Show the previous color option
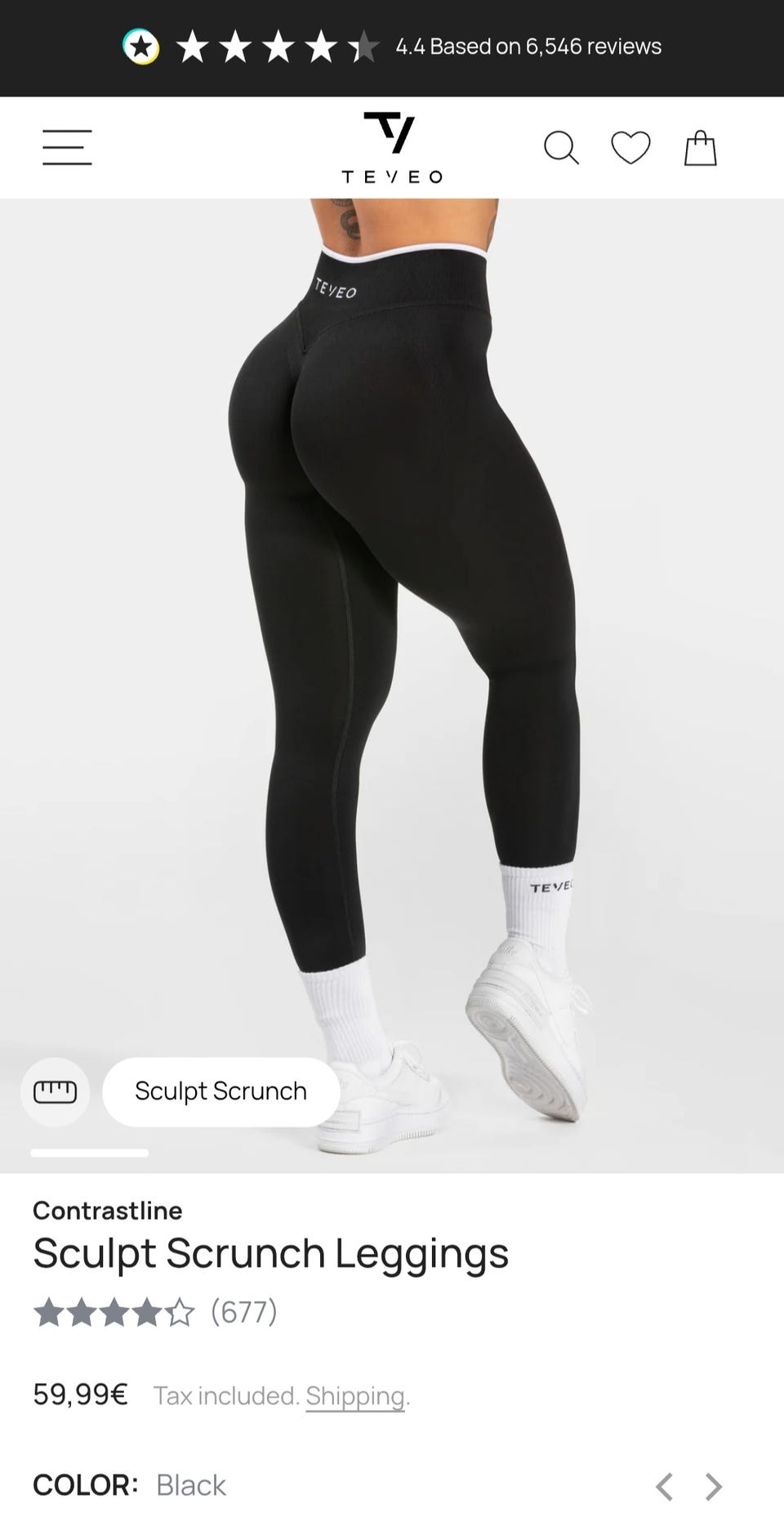 tap(665, 1486)
